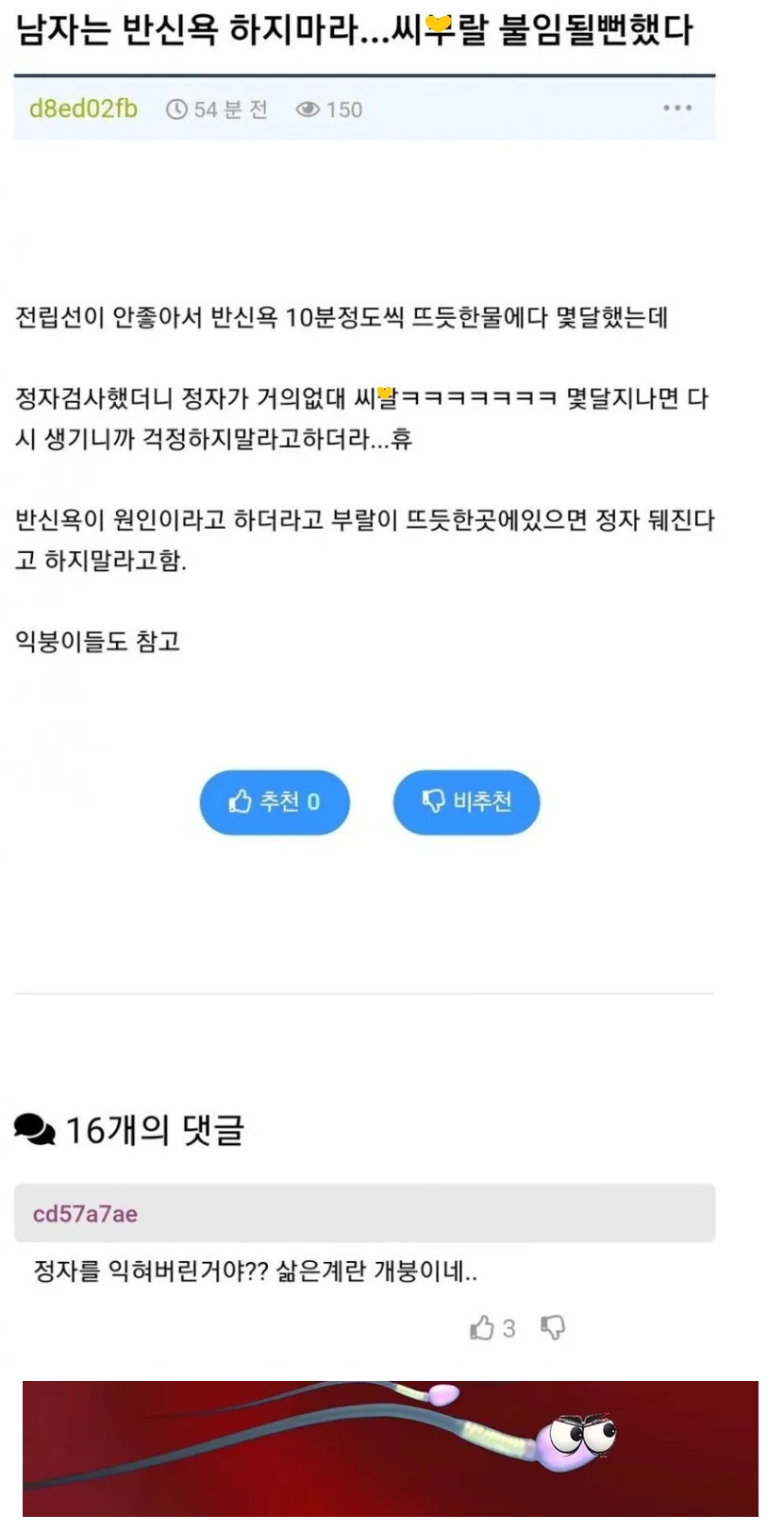This screenshot has height=1532, width=784.
Task: Open author d8ed02fb's profile
Action: tap(83, 109)
